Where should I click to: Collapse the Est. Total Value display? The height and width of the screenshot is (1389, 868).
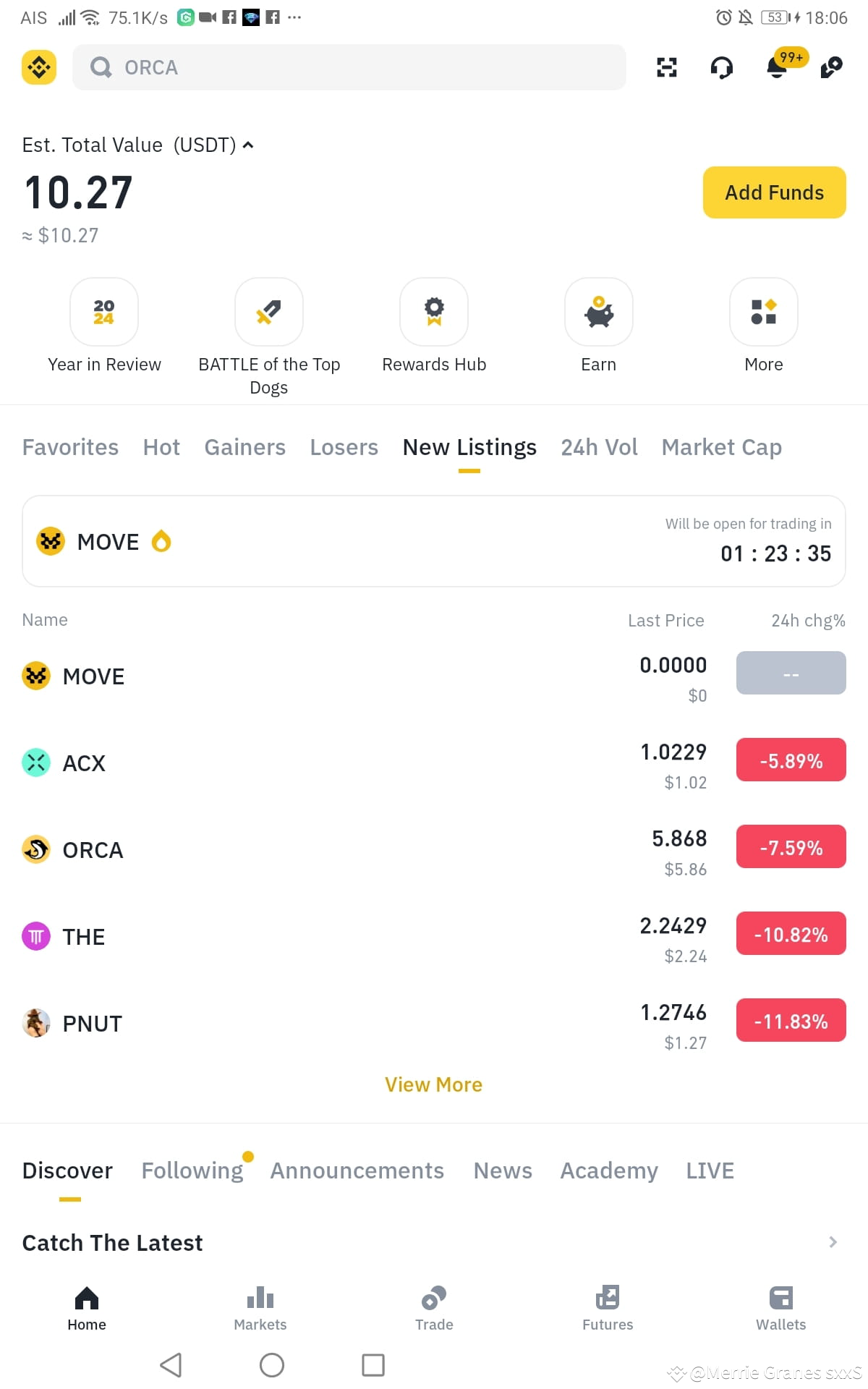point(248,145)
